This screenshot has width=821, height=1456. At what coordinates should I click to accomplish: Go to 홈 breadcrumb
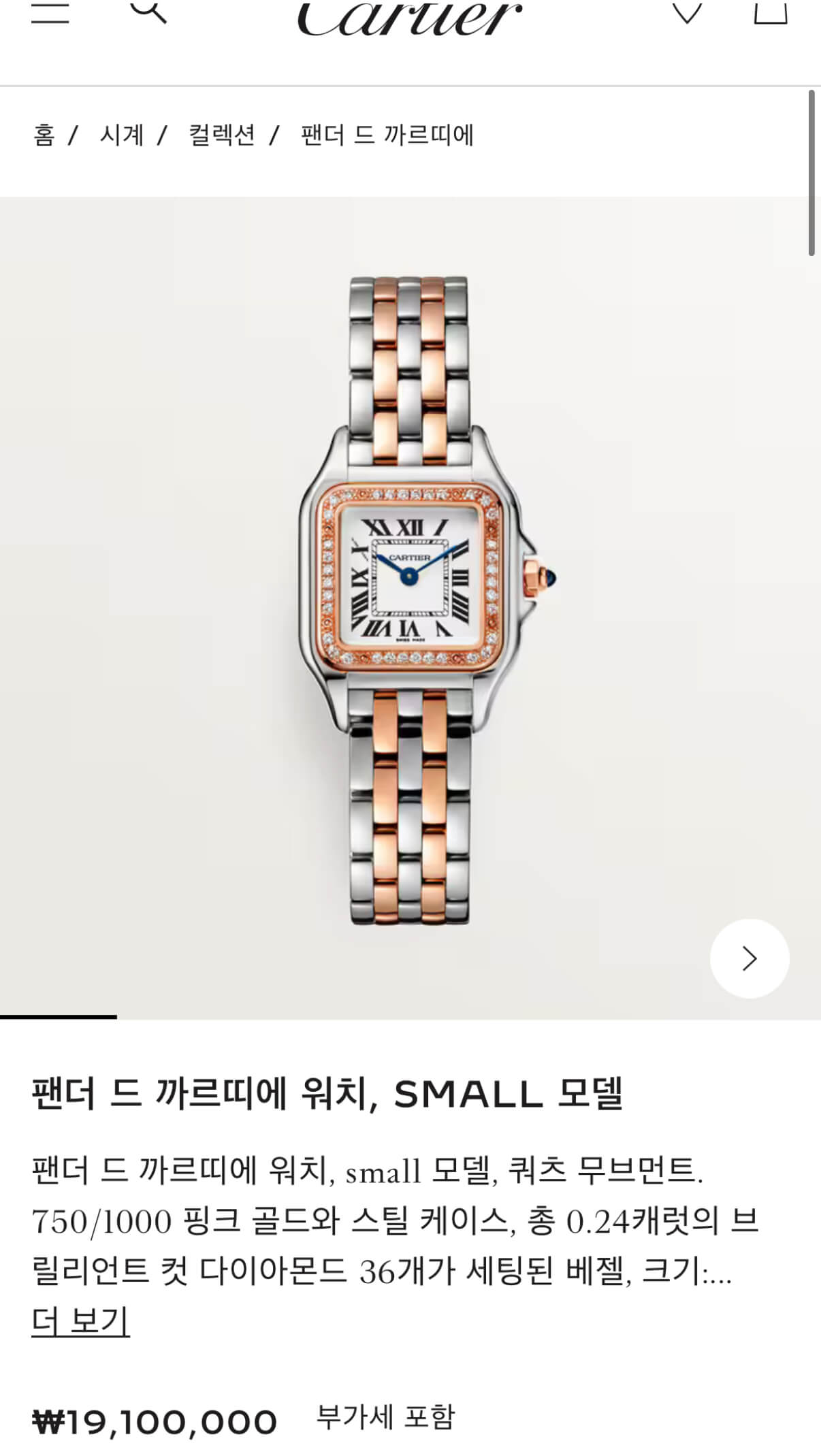pos(44,135)
